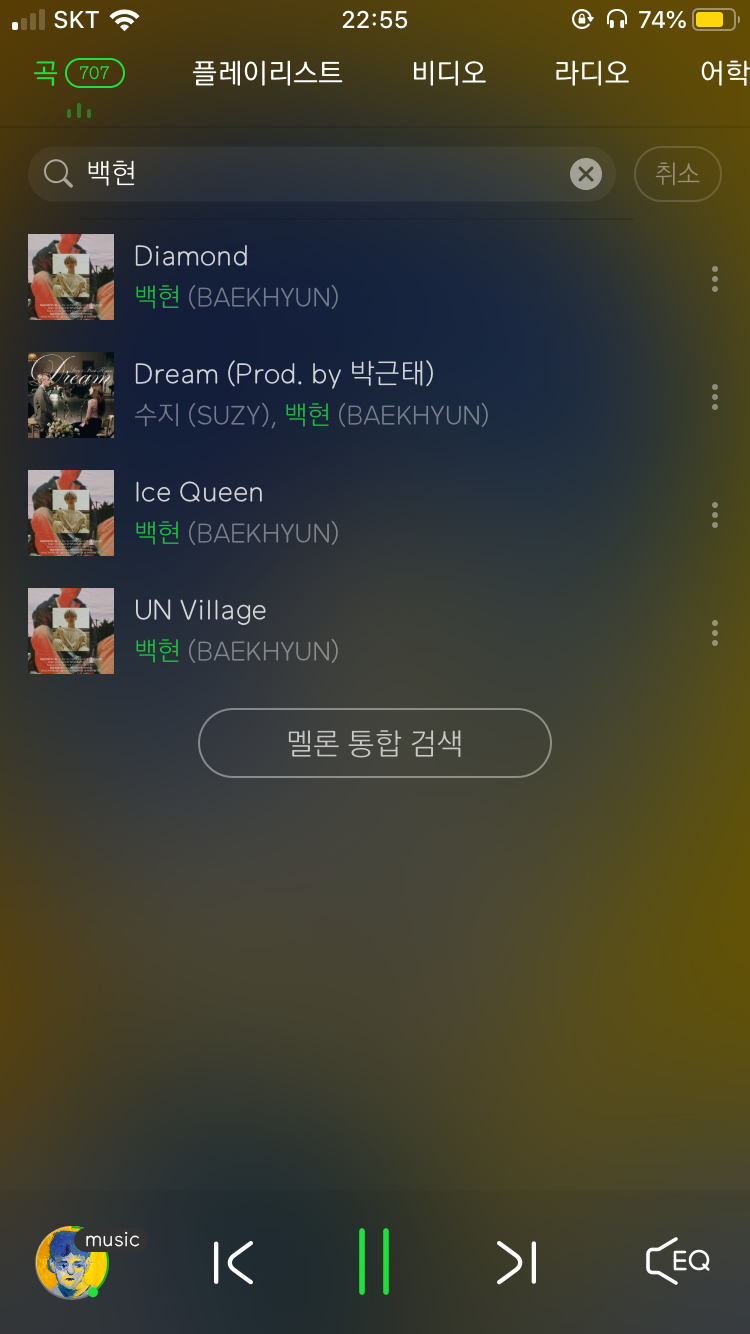This screenshot has height=1334, width=750.
Task: Open the 비디오 tab
Action: tap(447, 72)
